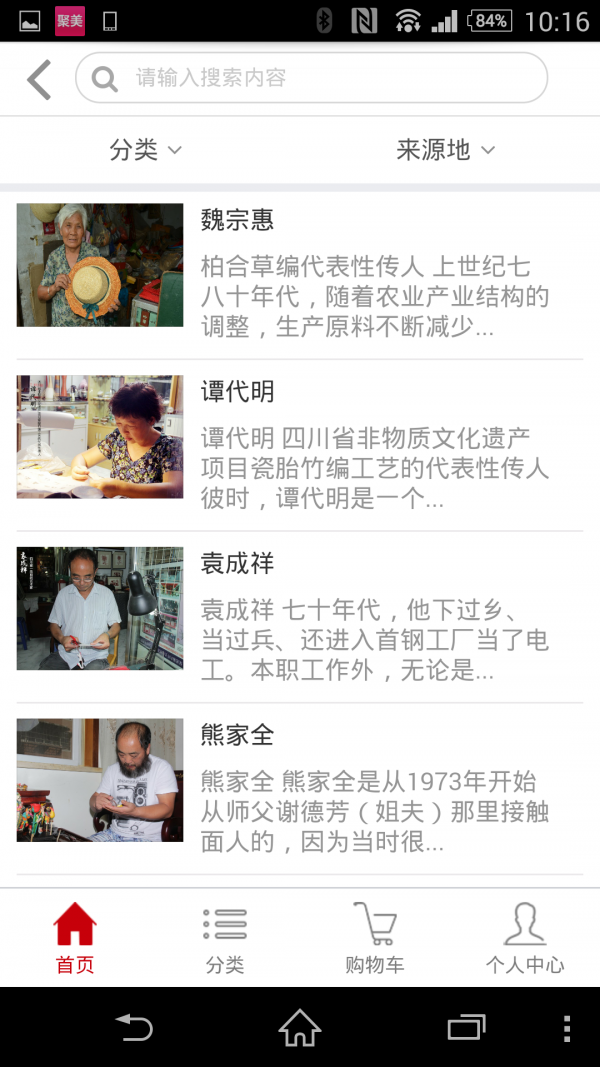
Task: Open the 魏宗惠 entry
Action: click(300, 268)
